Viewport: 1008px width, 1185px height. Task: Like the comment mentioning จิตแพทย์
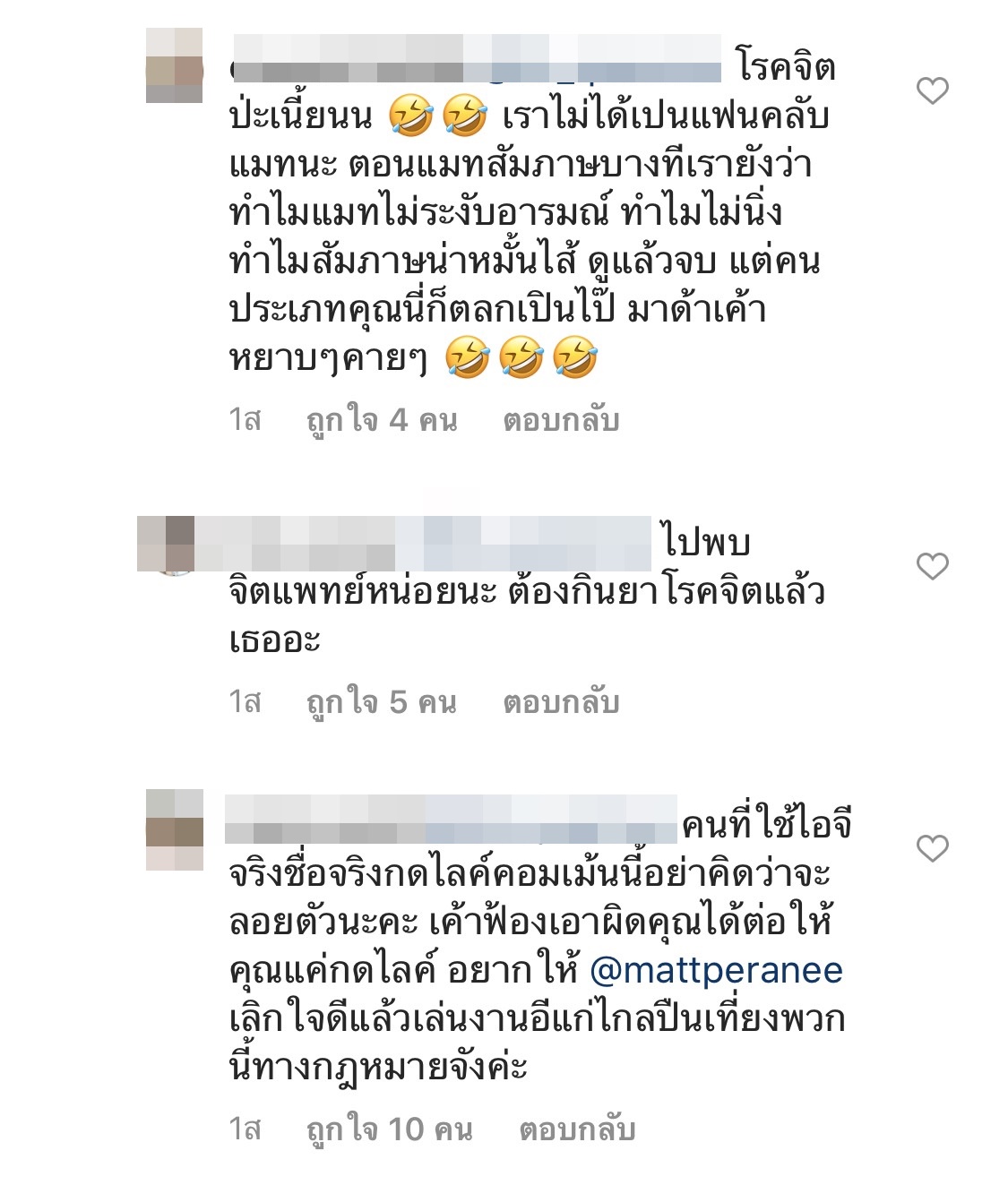(932, 566)
